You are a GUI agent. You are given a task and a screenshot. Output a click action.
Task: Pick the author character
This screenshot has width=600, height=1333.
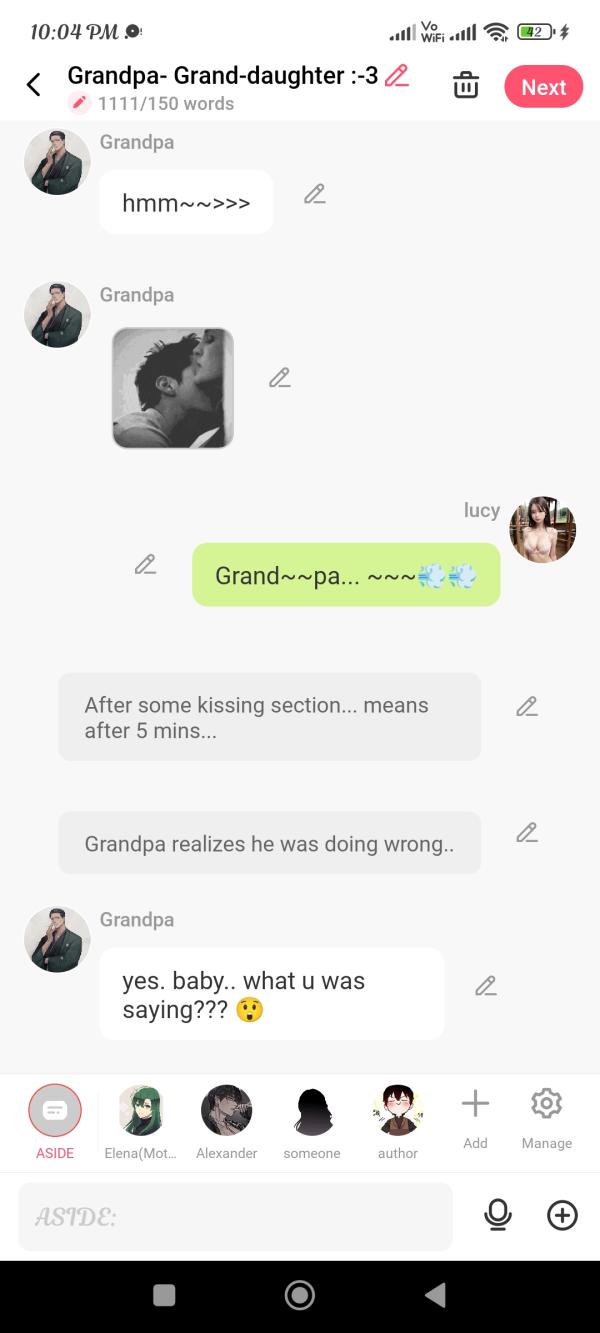(x=397, y=1120)
